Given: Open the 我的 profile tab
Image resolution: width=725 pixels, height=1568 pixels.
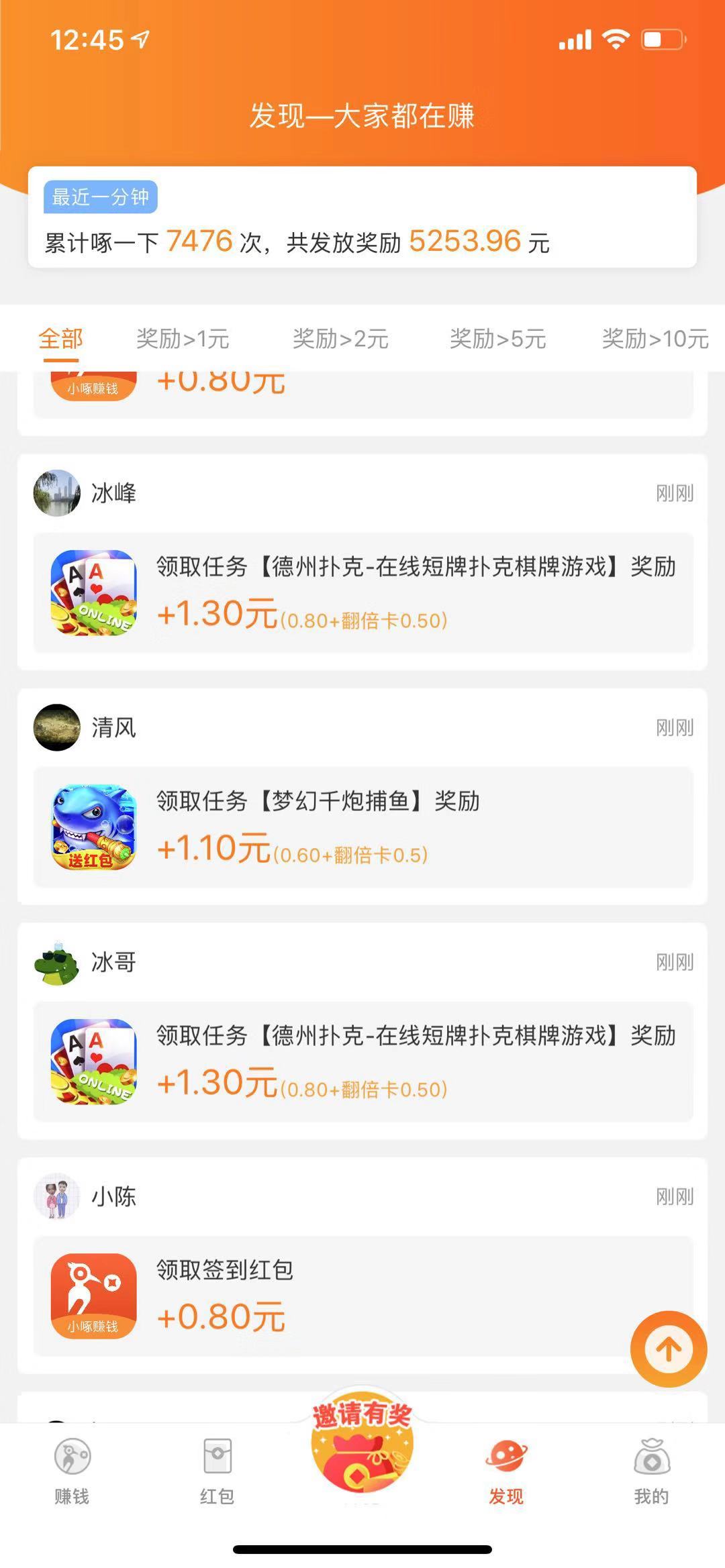Looking at the screenshot, I should click(651, 1471).
